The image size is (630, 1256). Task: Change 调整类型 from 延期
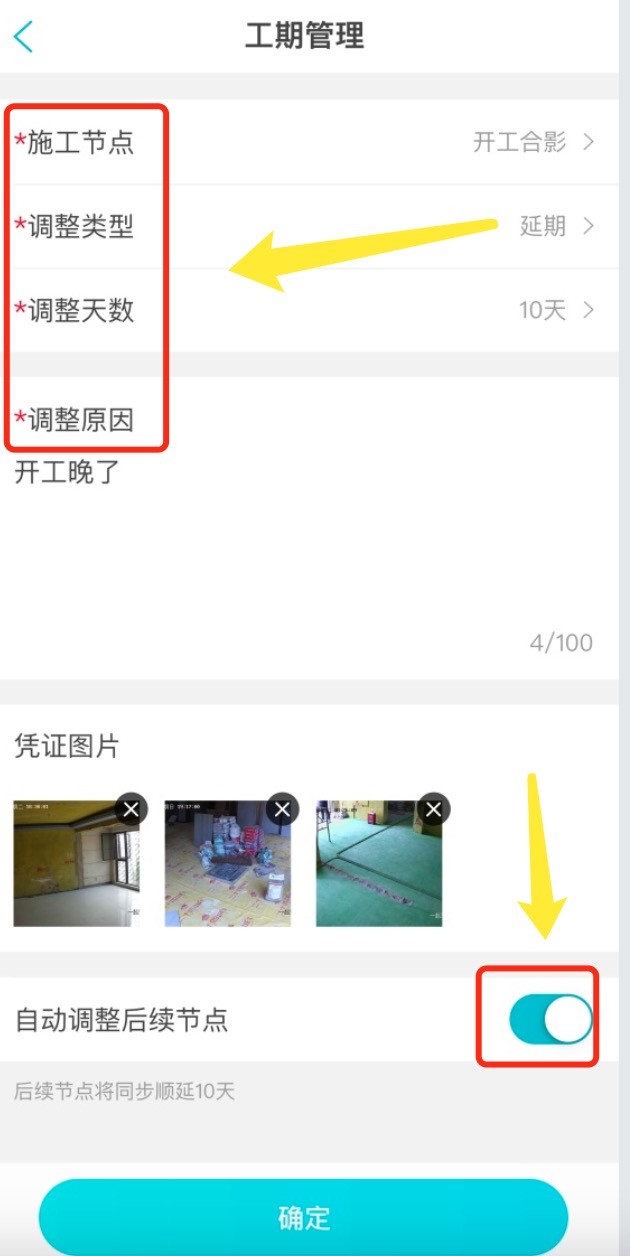coord(308,226)
